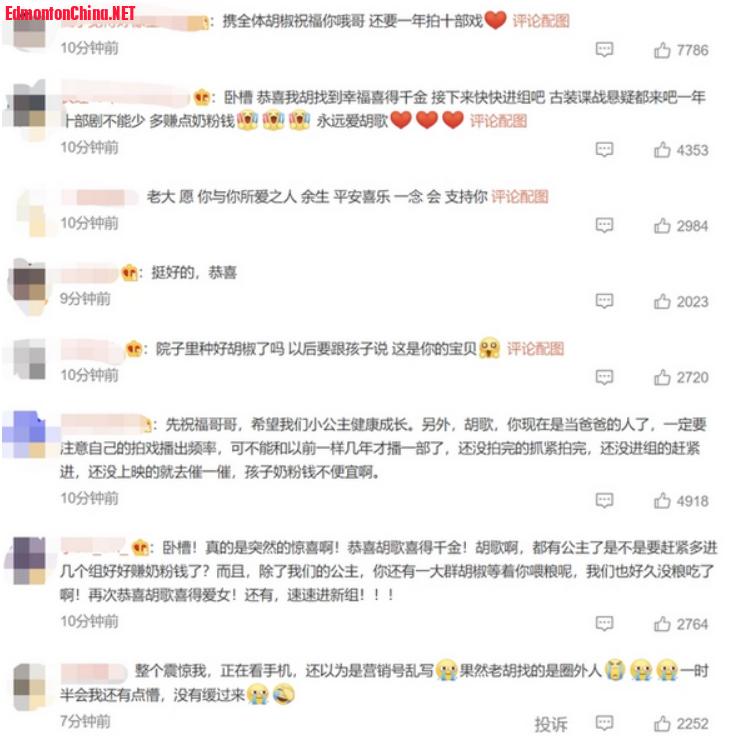Like the comment with 2720 likes

point(662,377)
